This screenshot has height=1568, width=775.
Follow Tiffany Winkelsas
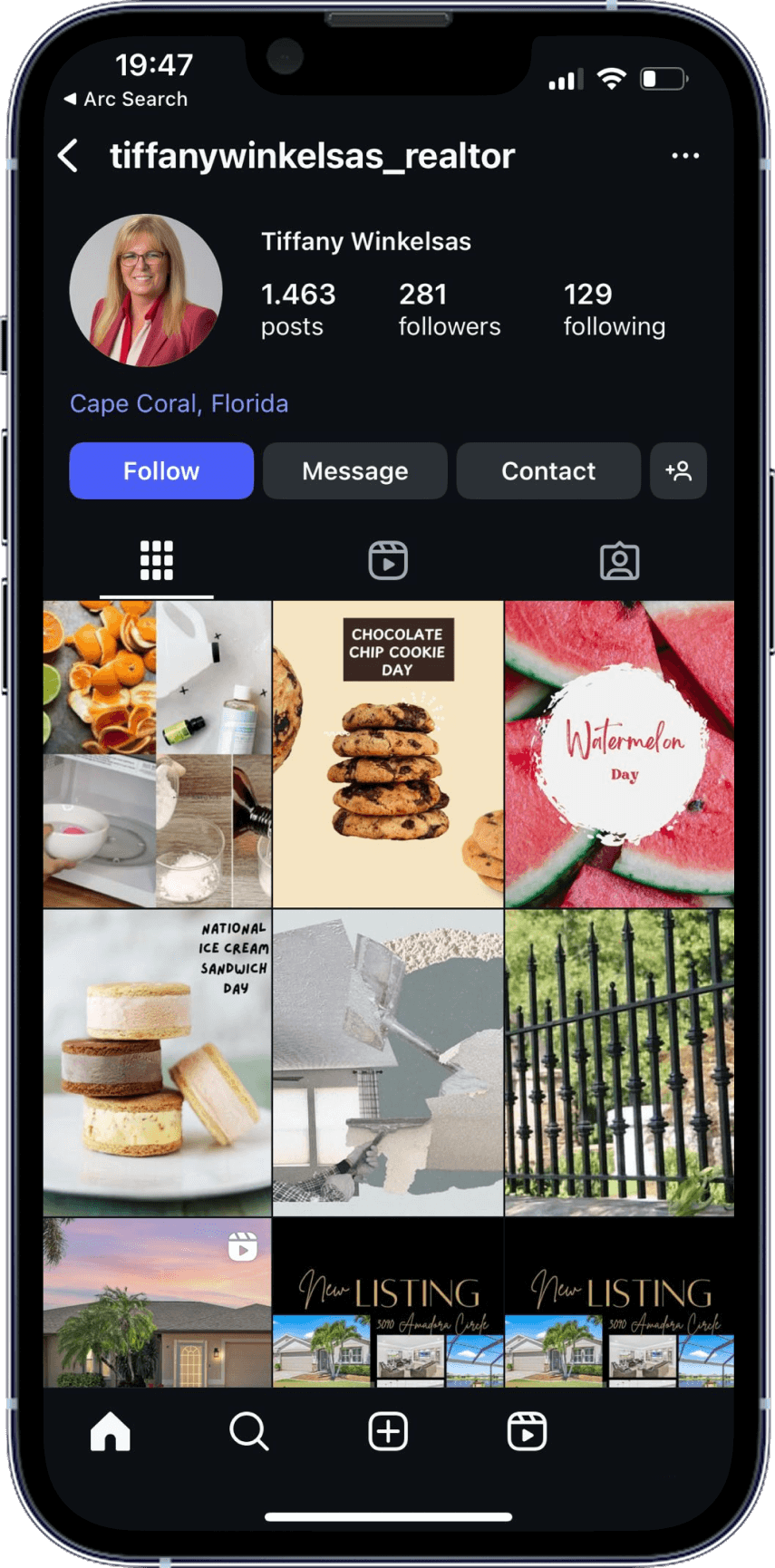(161, 470)
